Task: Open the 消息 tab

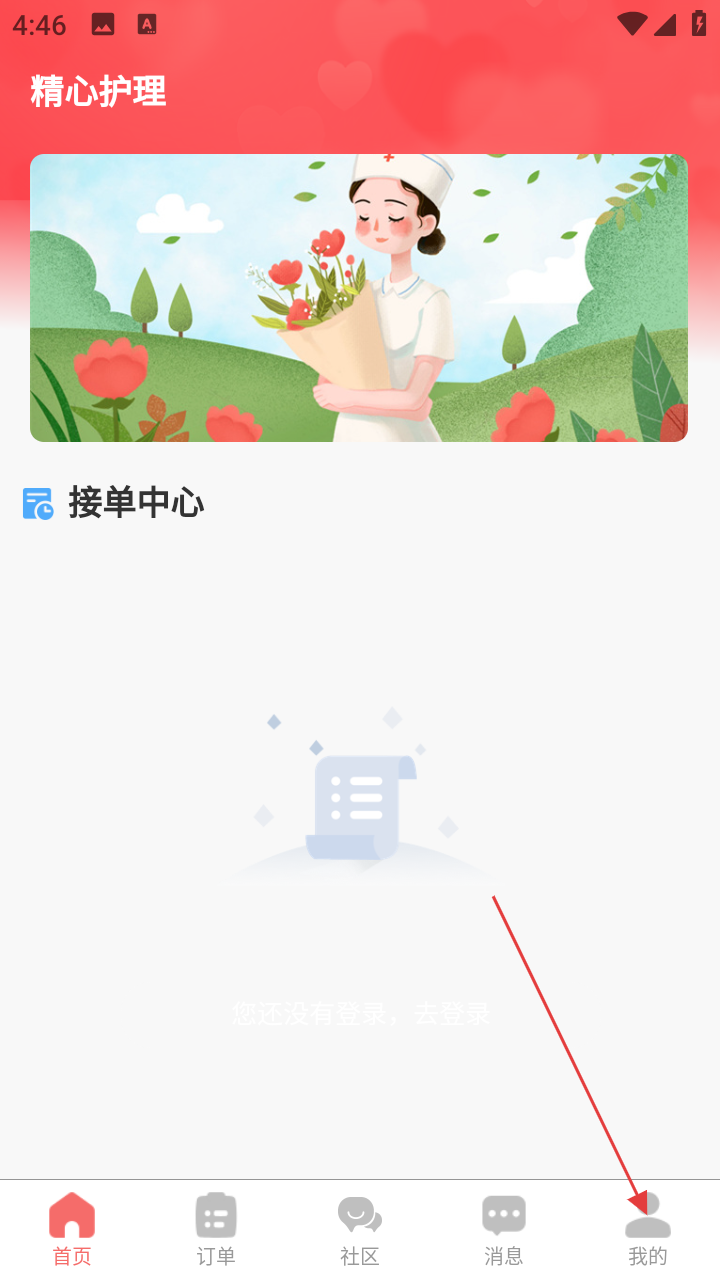Action: click(504, 1230)
